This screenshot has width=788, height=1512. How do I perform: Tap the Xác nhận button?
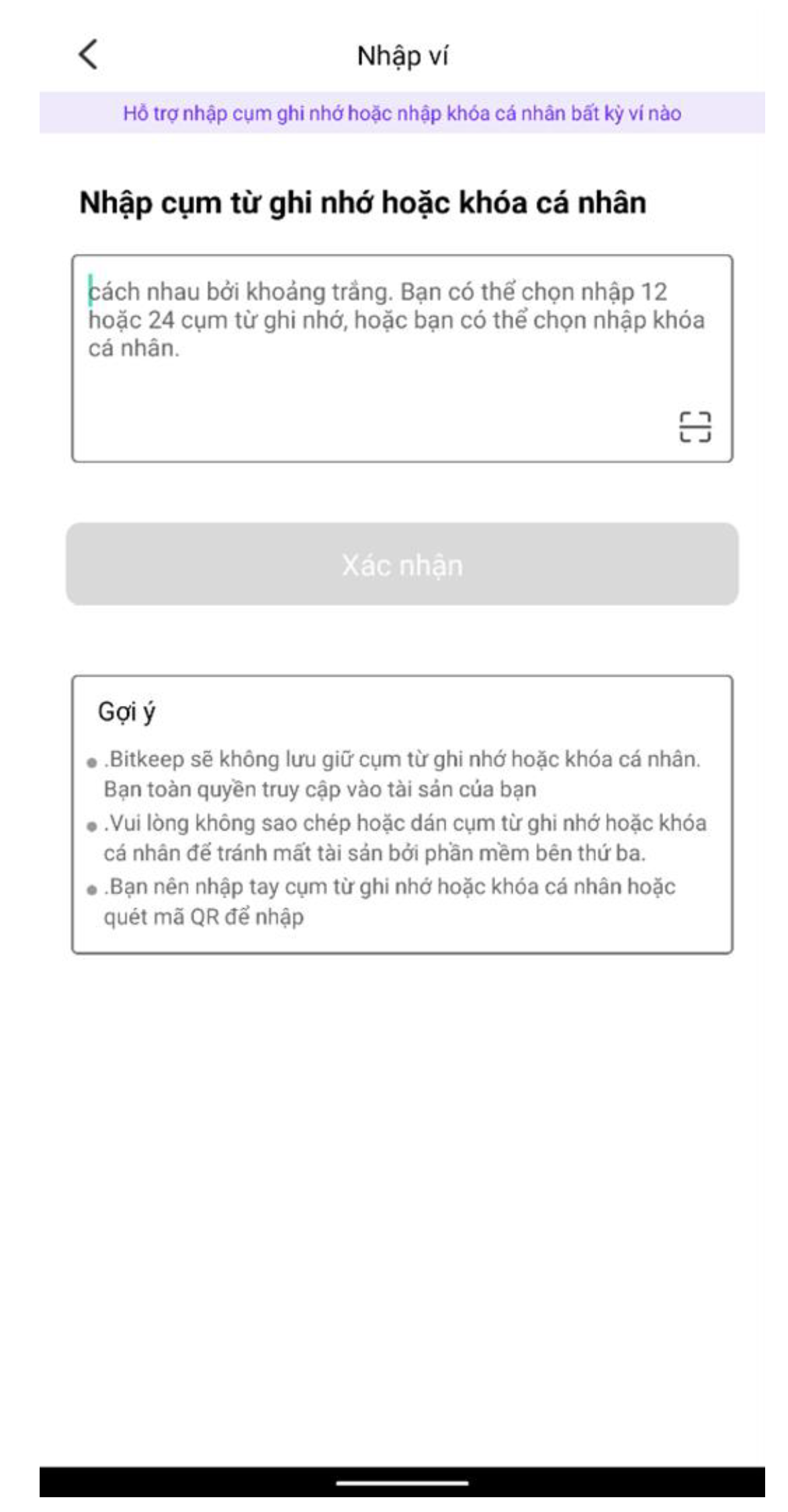tap(402, 564)
